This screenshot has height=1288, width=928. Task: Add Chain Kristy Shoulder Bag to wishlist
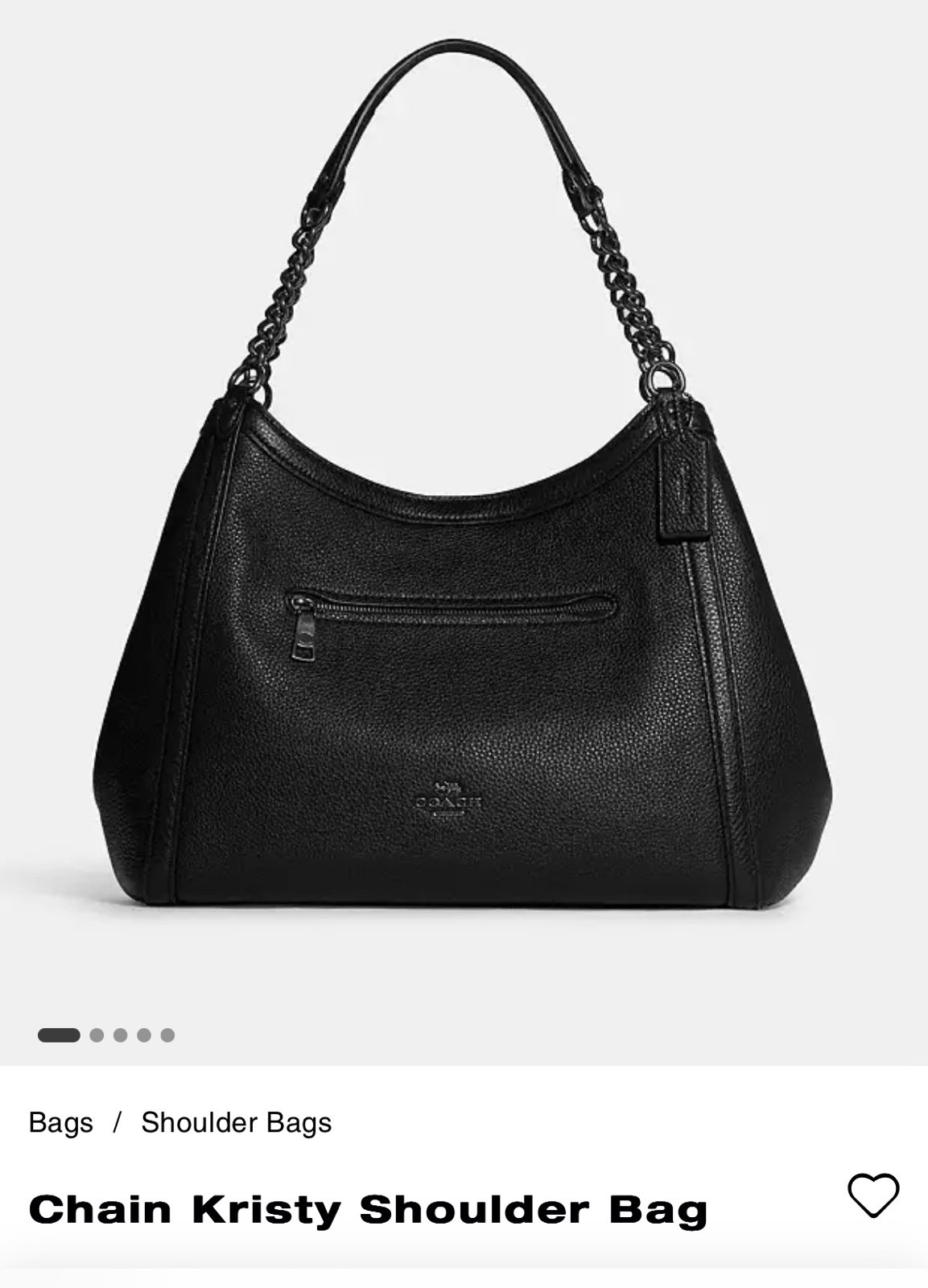pyautogui.click(x=873, y=1195)
